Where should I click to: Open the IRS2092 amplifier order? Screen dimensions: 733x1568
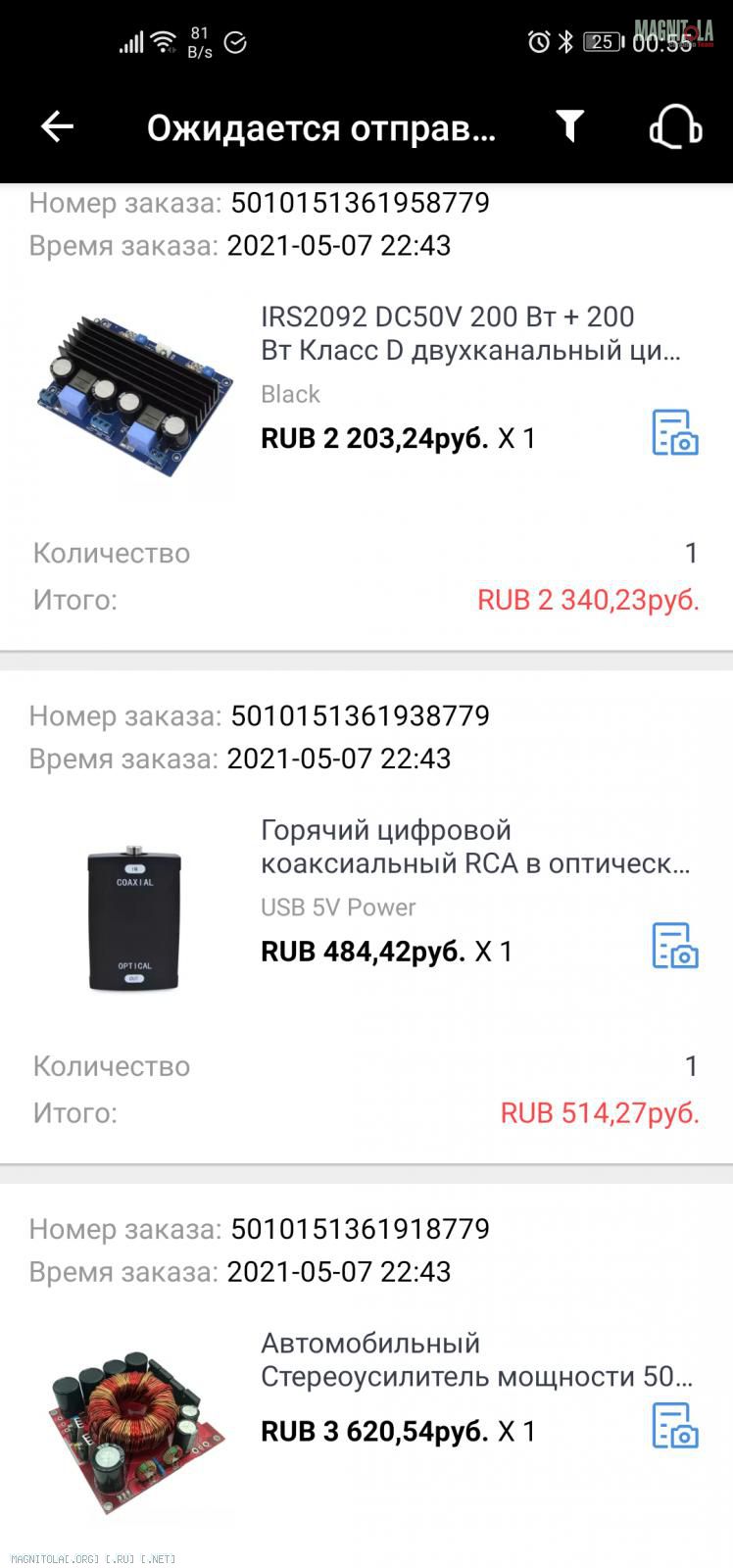[x=470, y=333]
